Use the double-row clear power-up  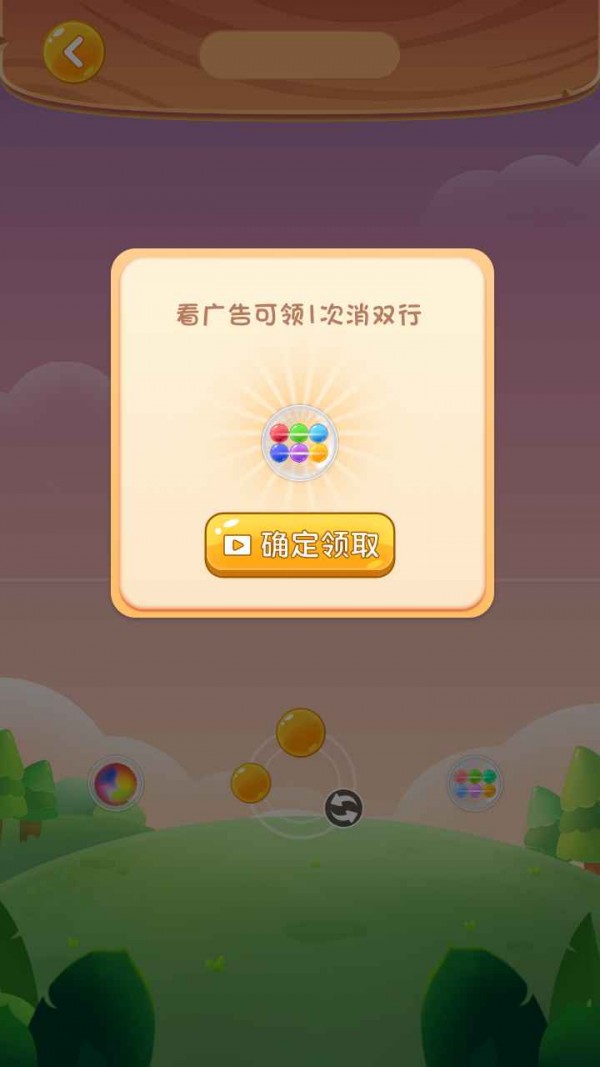pos(474,783)
